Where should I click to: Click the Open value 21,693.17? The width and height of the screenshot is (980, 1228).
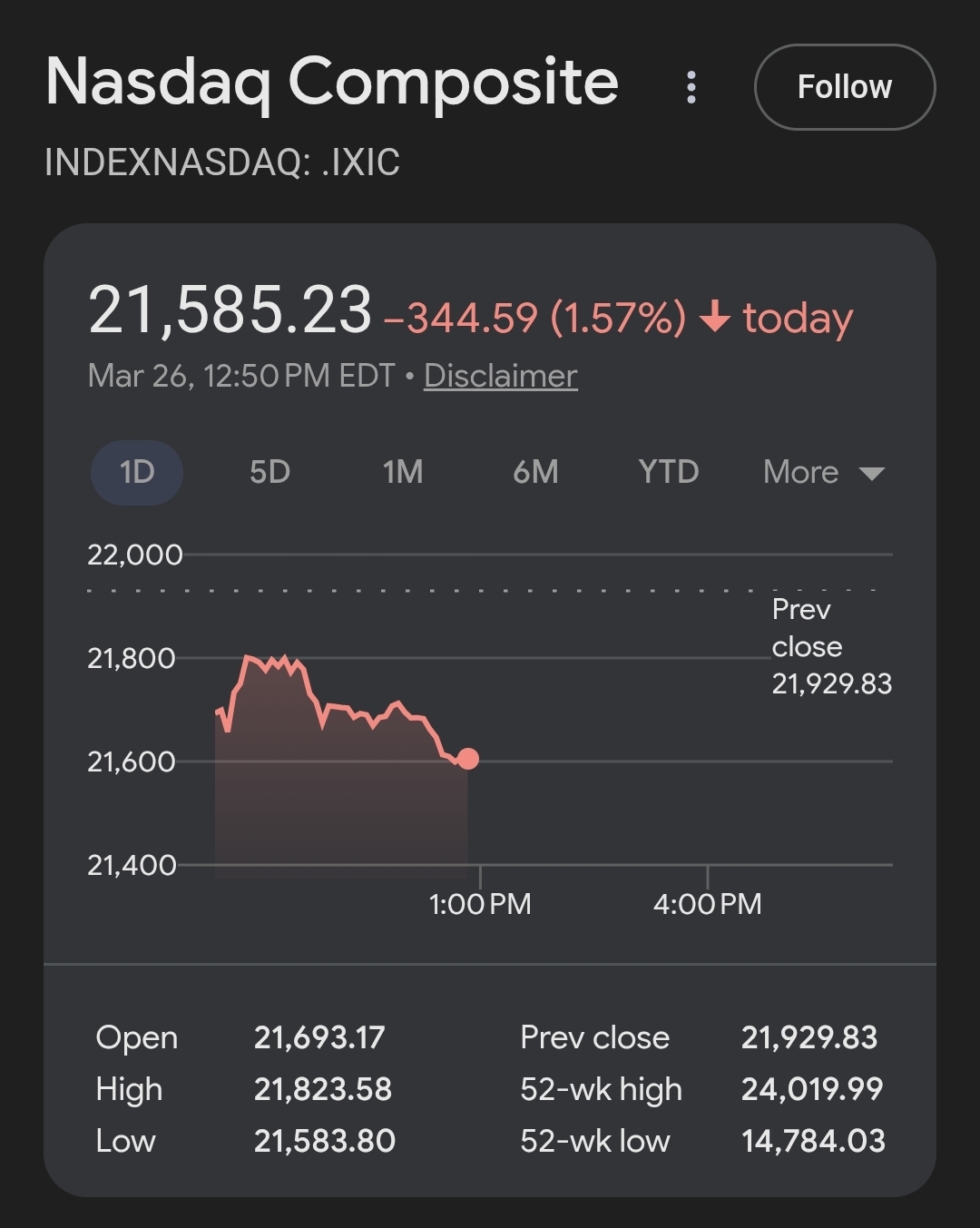319,1037
